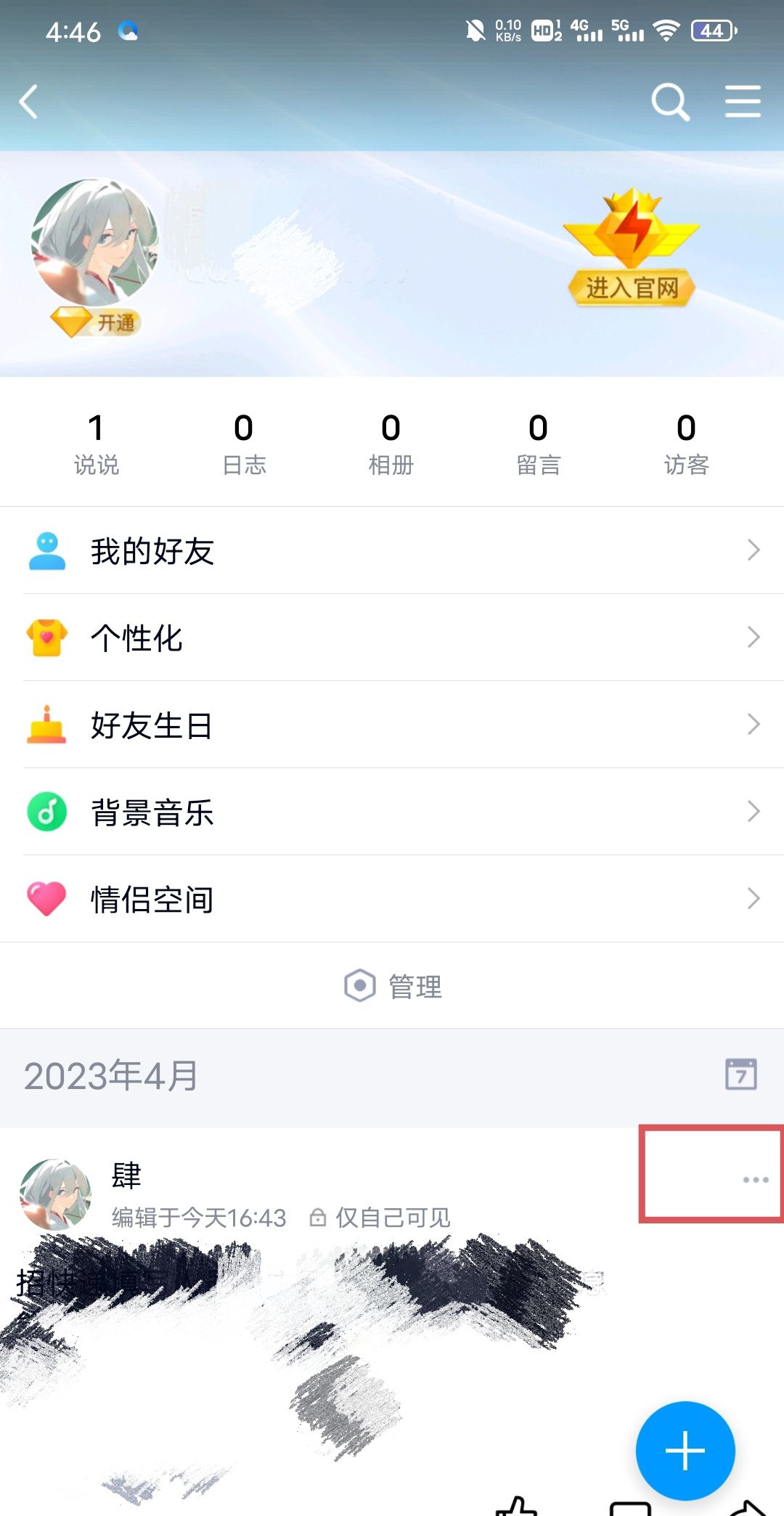Select the green music note for 背景音乐
The height and width of the screenshot is (1516, 784).
(x=46, y=812)
